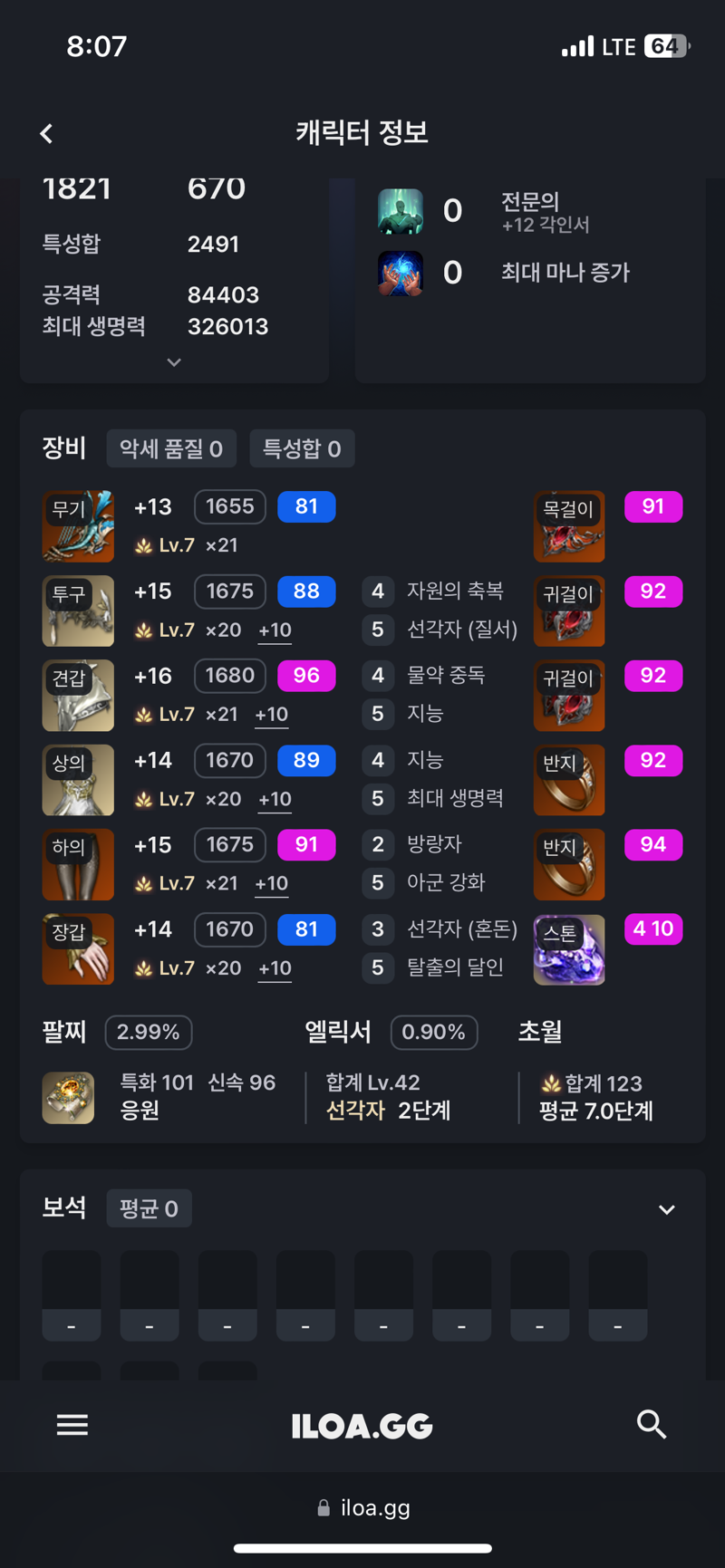Open the 장갑 gloves item

[x=78, y=948]
